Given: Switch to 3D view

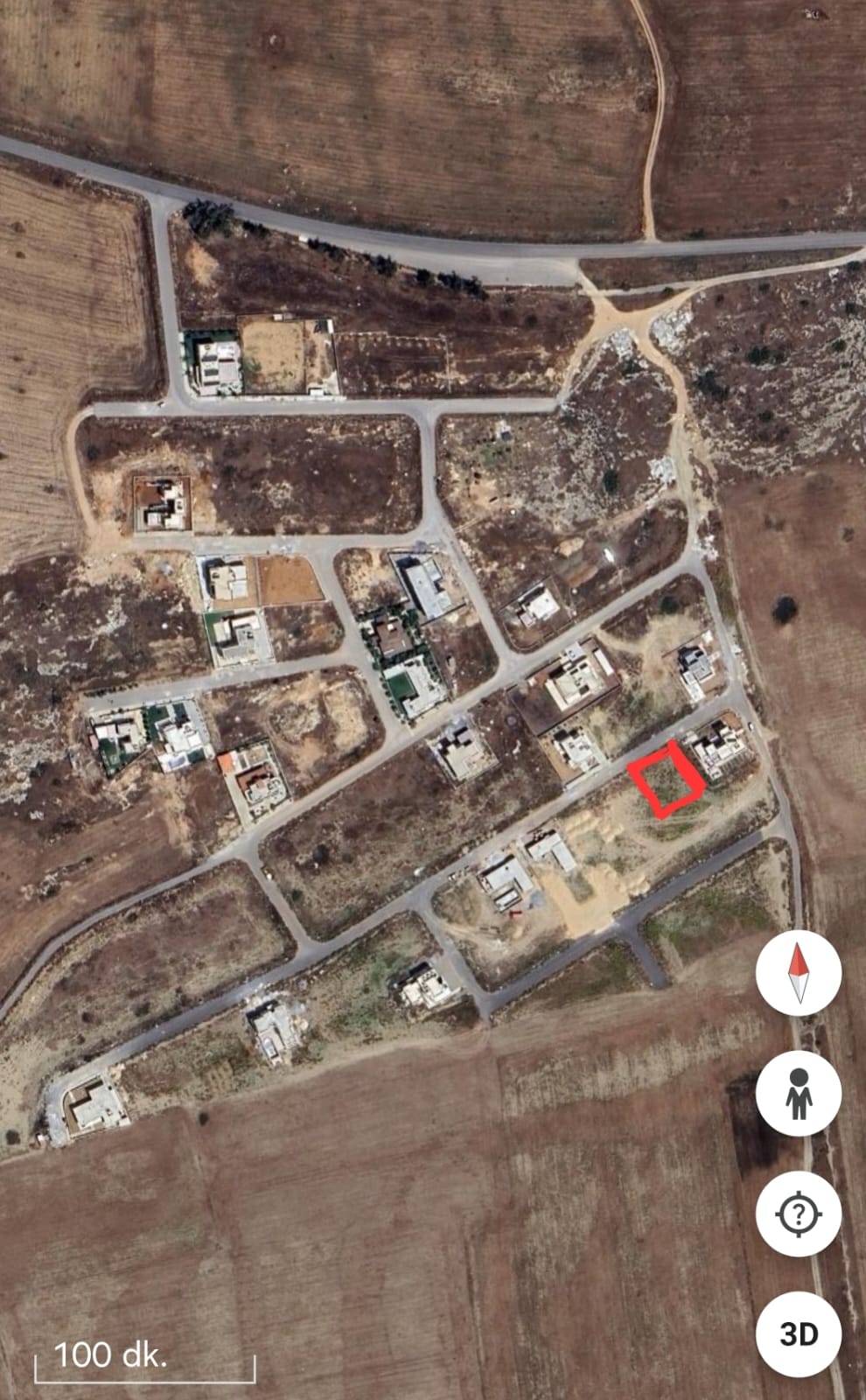Looking at the screenshot, I should (799, 1333).
